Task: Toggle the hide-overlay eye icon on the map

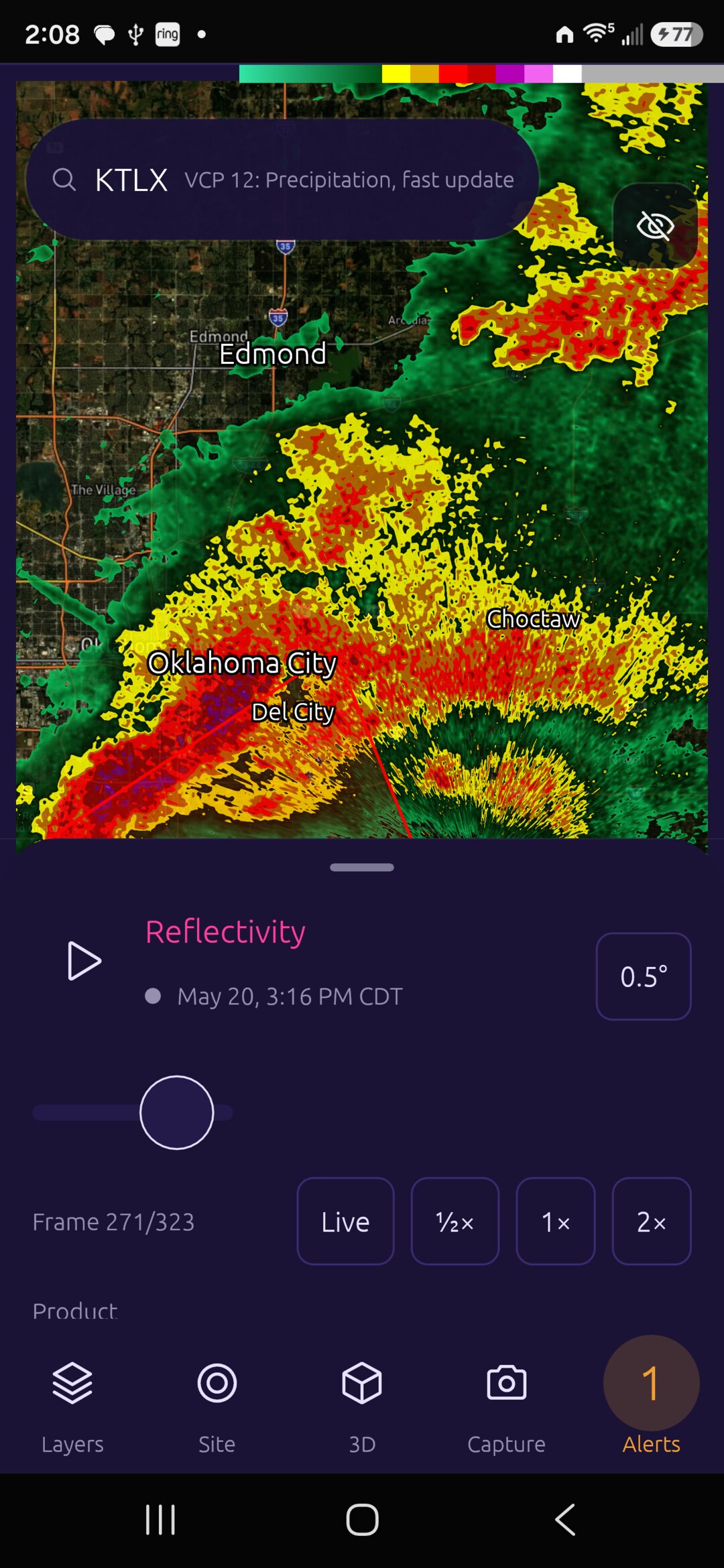Action: click(655, 226)
